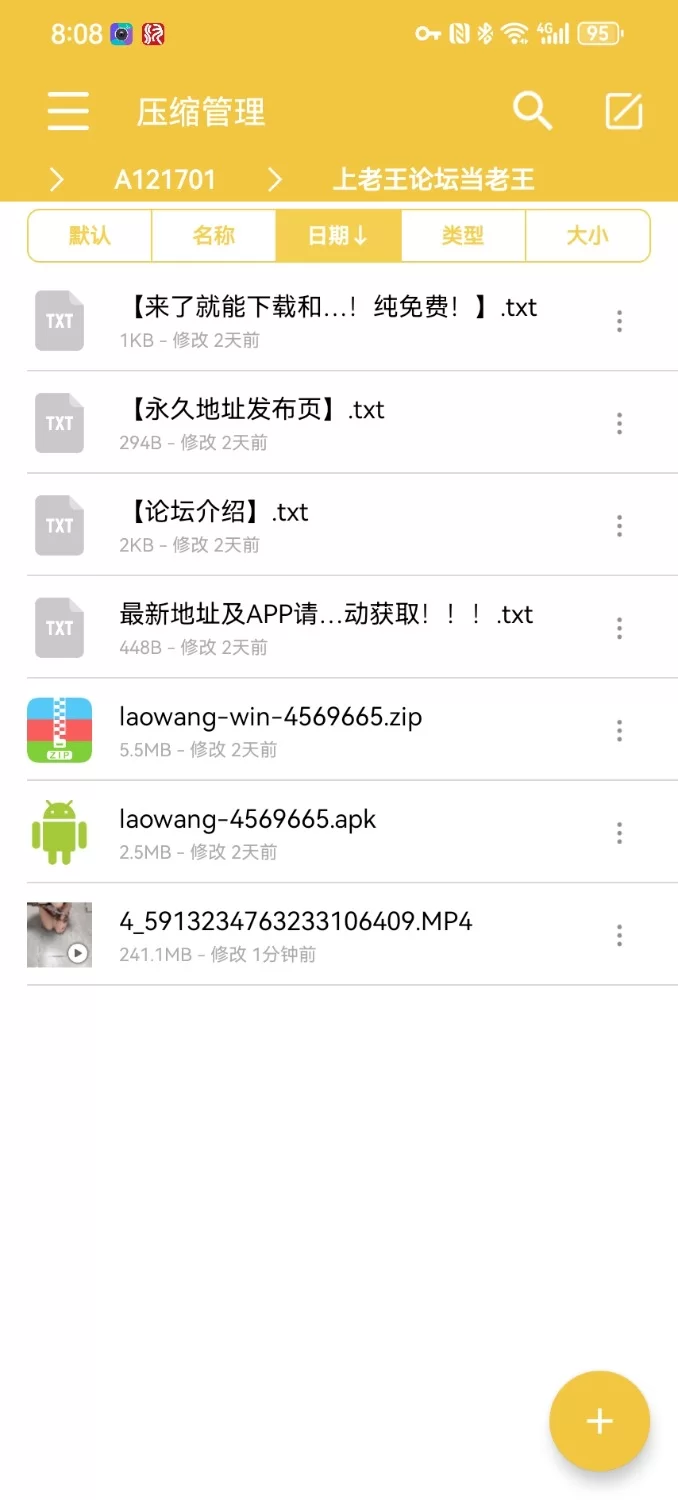Tap the plus floating action button

[599, 1421]
